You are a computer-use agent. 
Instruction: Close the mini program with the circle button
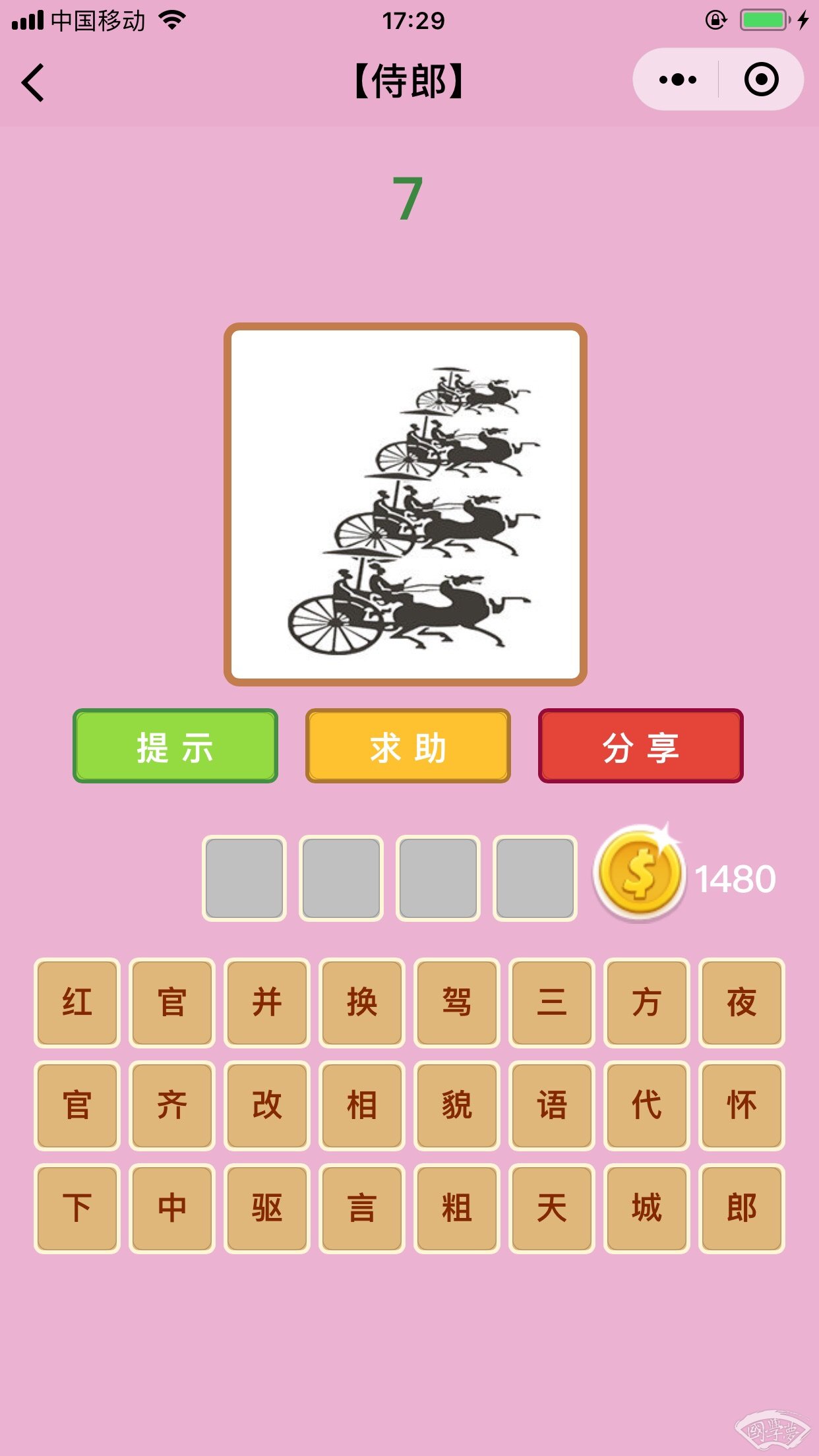click(761, 80)
